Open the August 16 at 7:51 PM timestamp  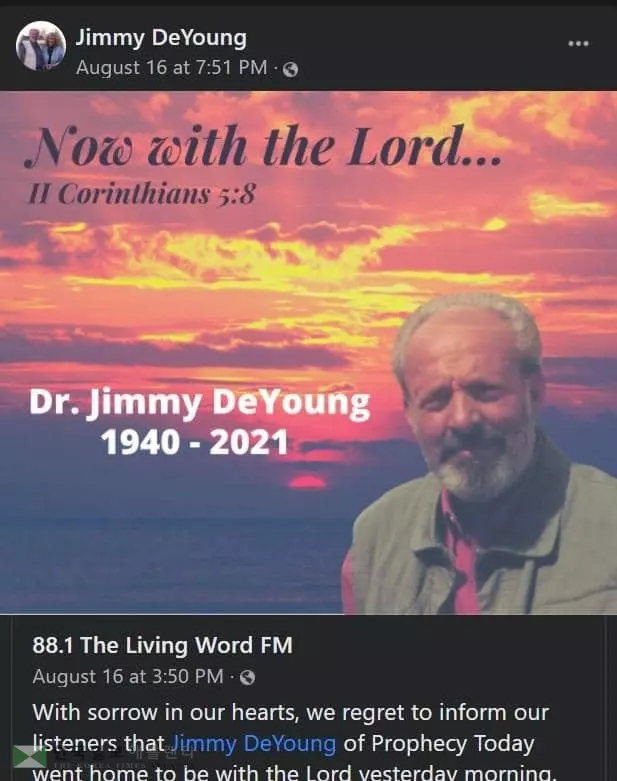point(171,68)
